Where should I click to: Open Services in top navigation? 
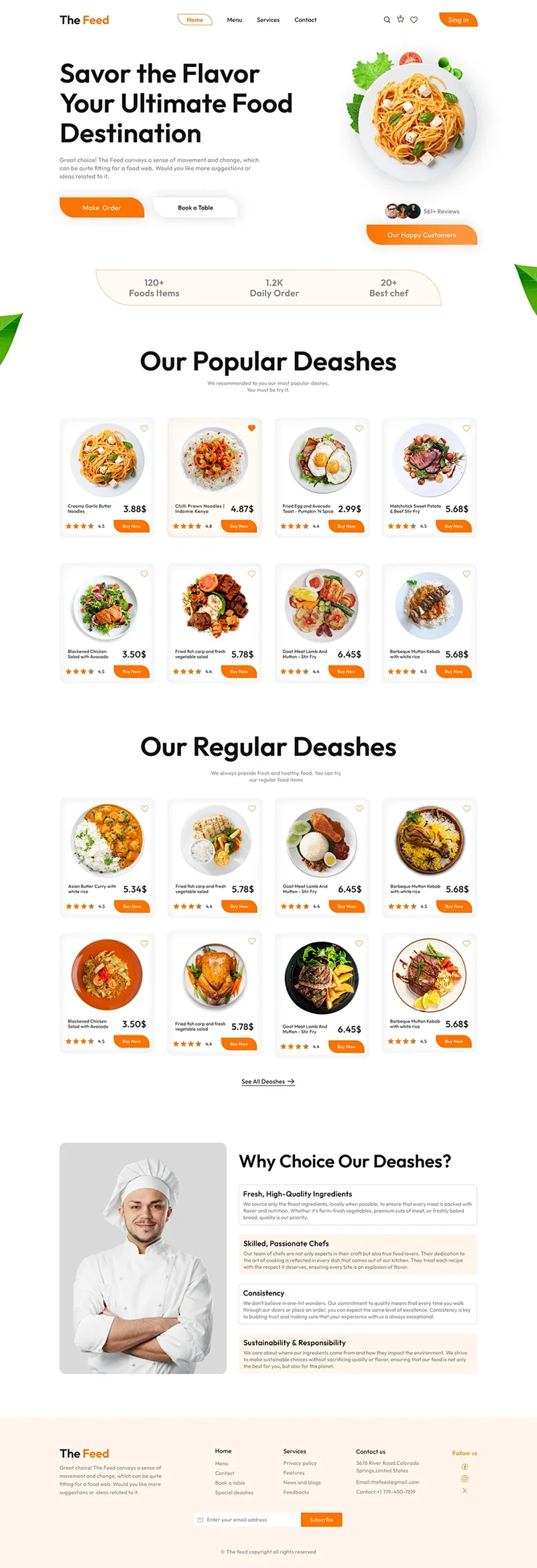268,20
